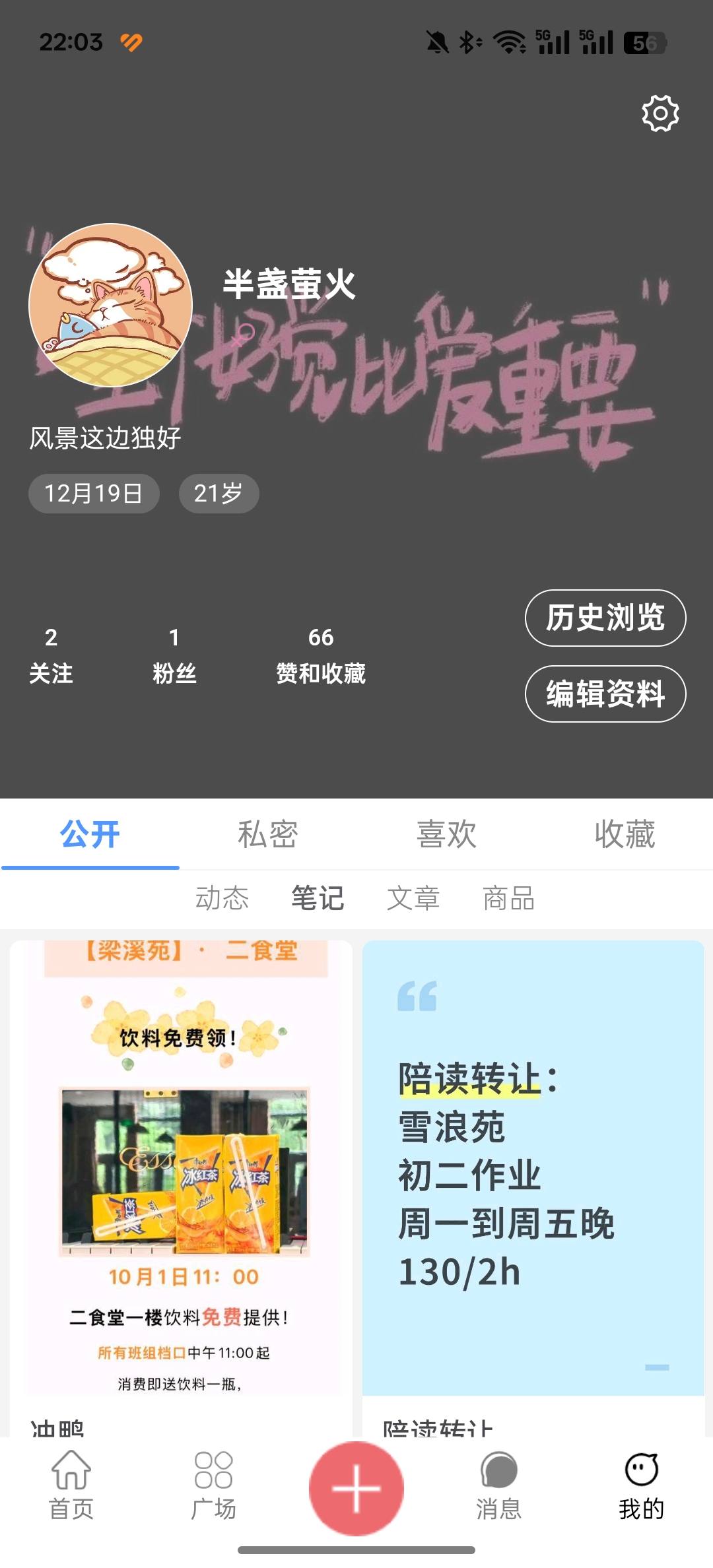
Task: Open the profile avatar picture
Action: [x=110, y=304]
